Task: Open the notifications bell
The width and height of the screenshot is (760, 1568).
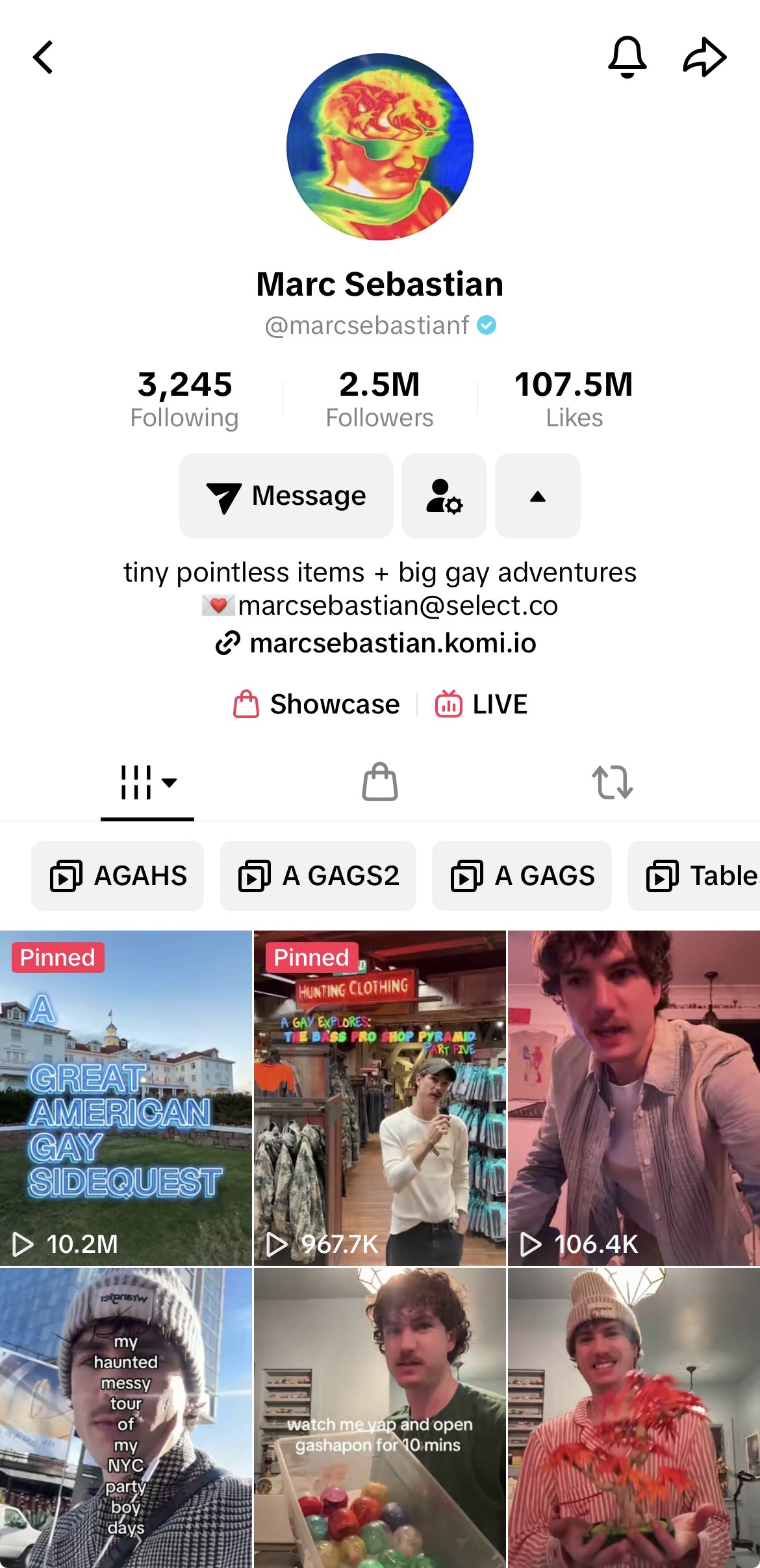Action: click(x=627, y=57)
